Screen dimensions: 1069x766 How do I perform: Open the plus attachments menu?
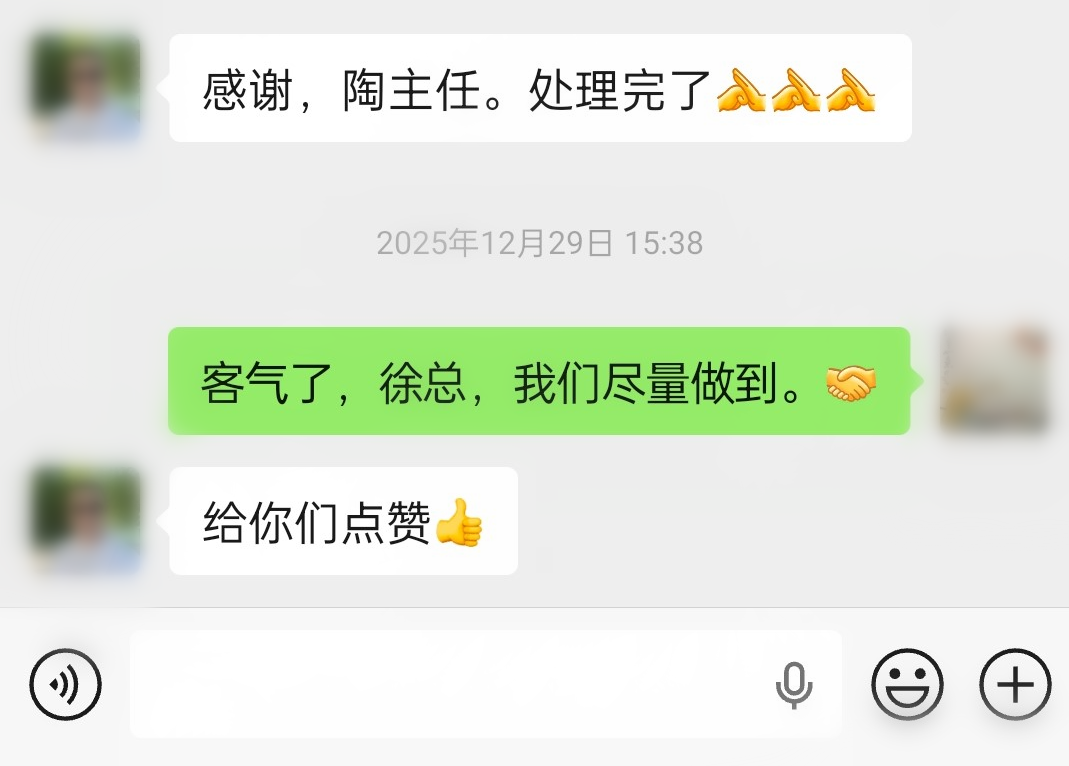pyautogui.click(x=1015, y=685)
